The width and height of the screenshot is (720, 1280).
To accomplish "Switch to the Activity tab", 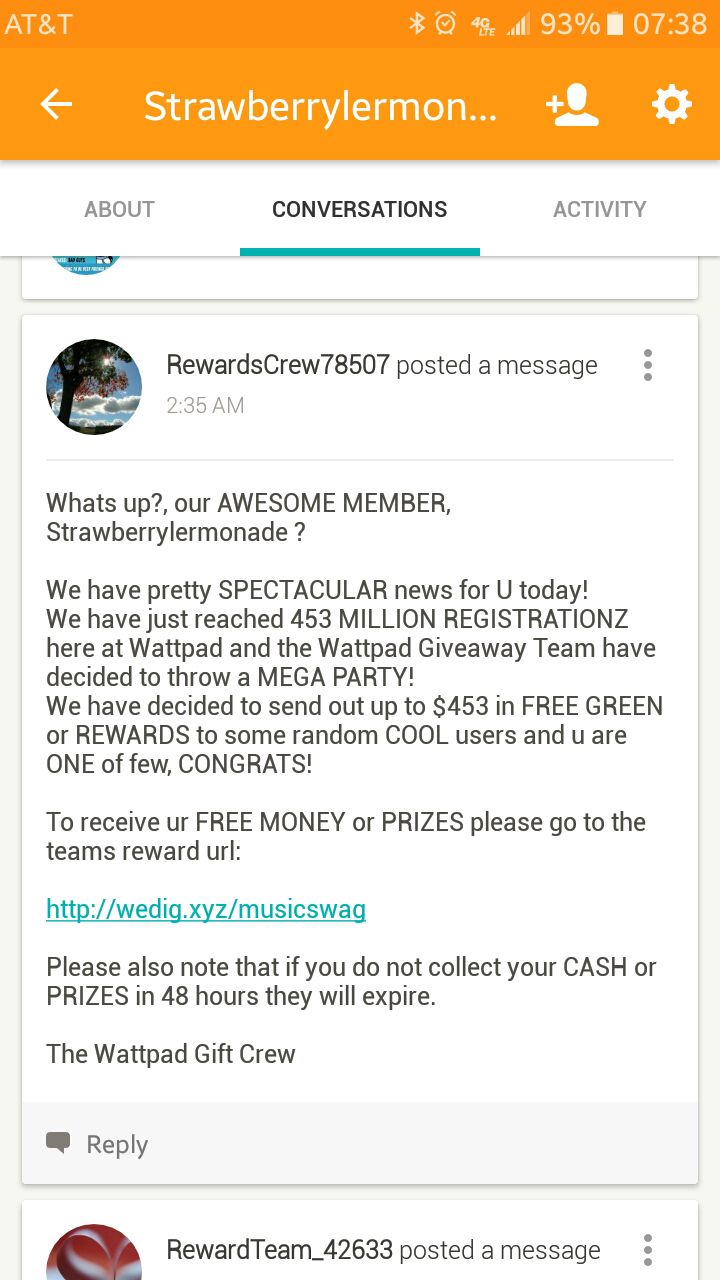I will tap(599, 209).
